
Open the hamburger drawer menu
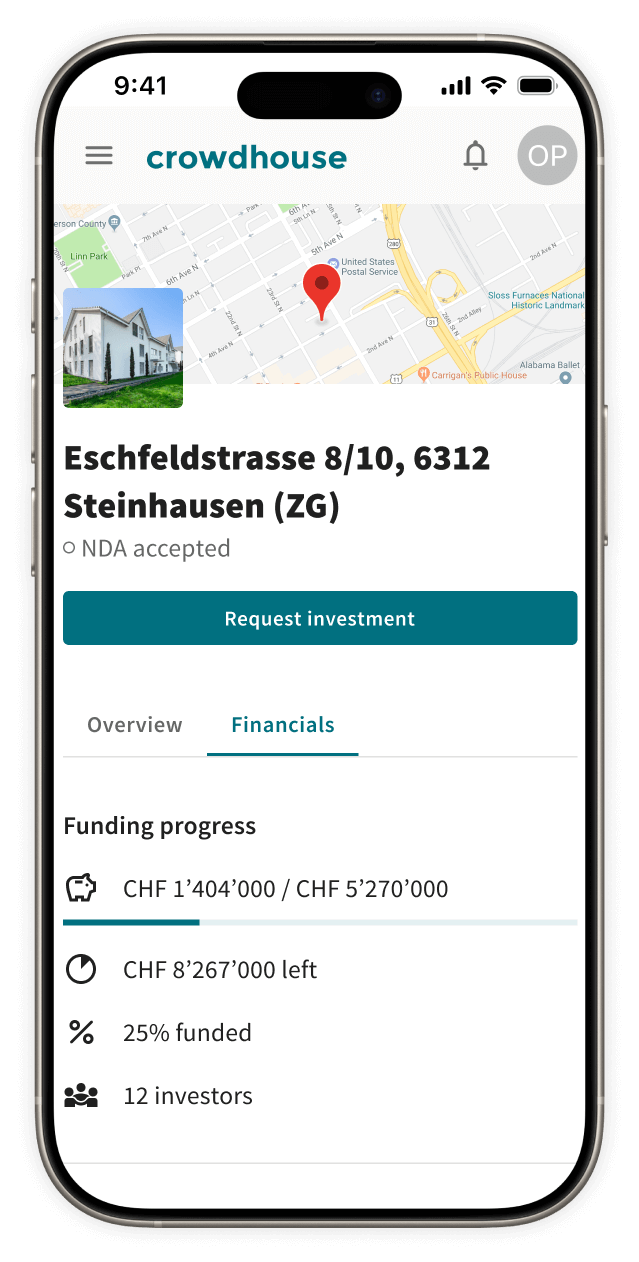click(x=99, y=156)
